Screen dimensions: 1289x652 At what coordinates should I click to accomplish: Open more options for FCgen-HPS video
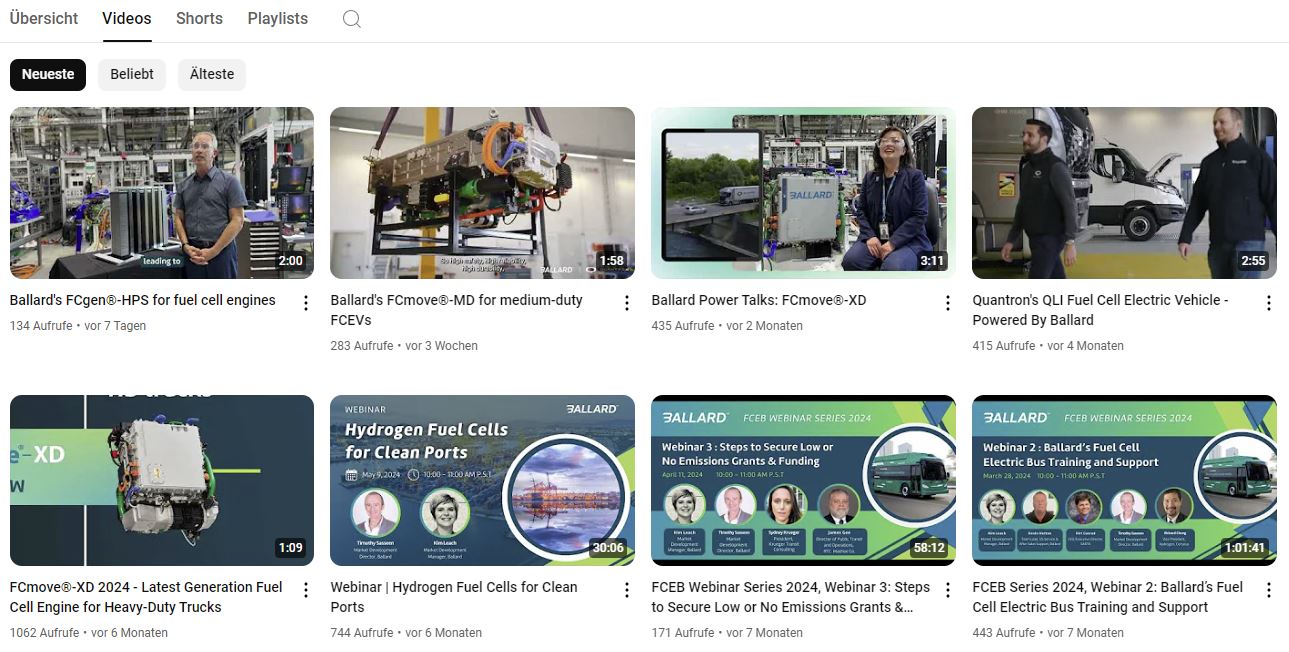click(x=306, y=303)
